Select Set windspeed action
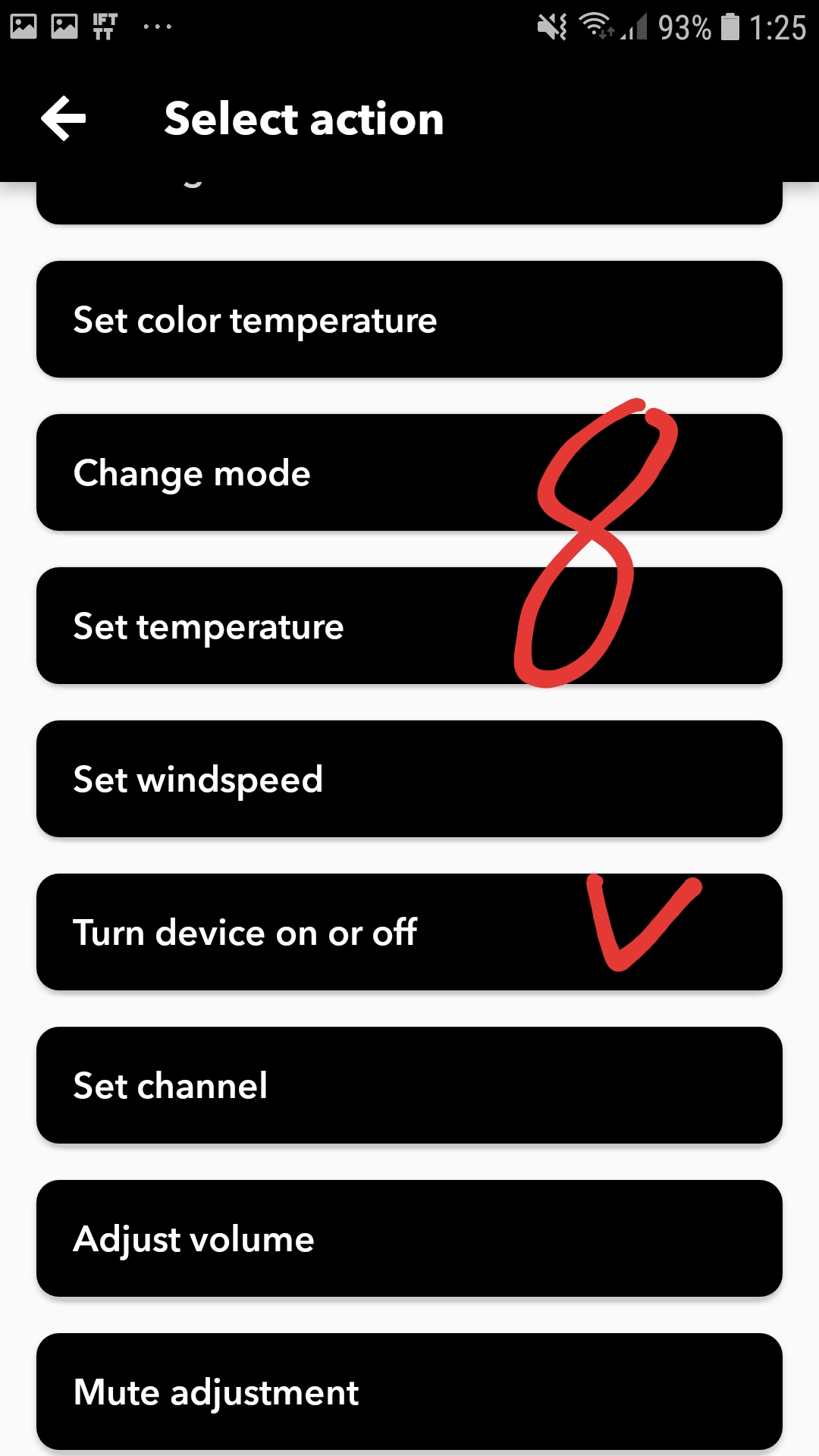819x1456 pixels. coord(409,779)
